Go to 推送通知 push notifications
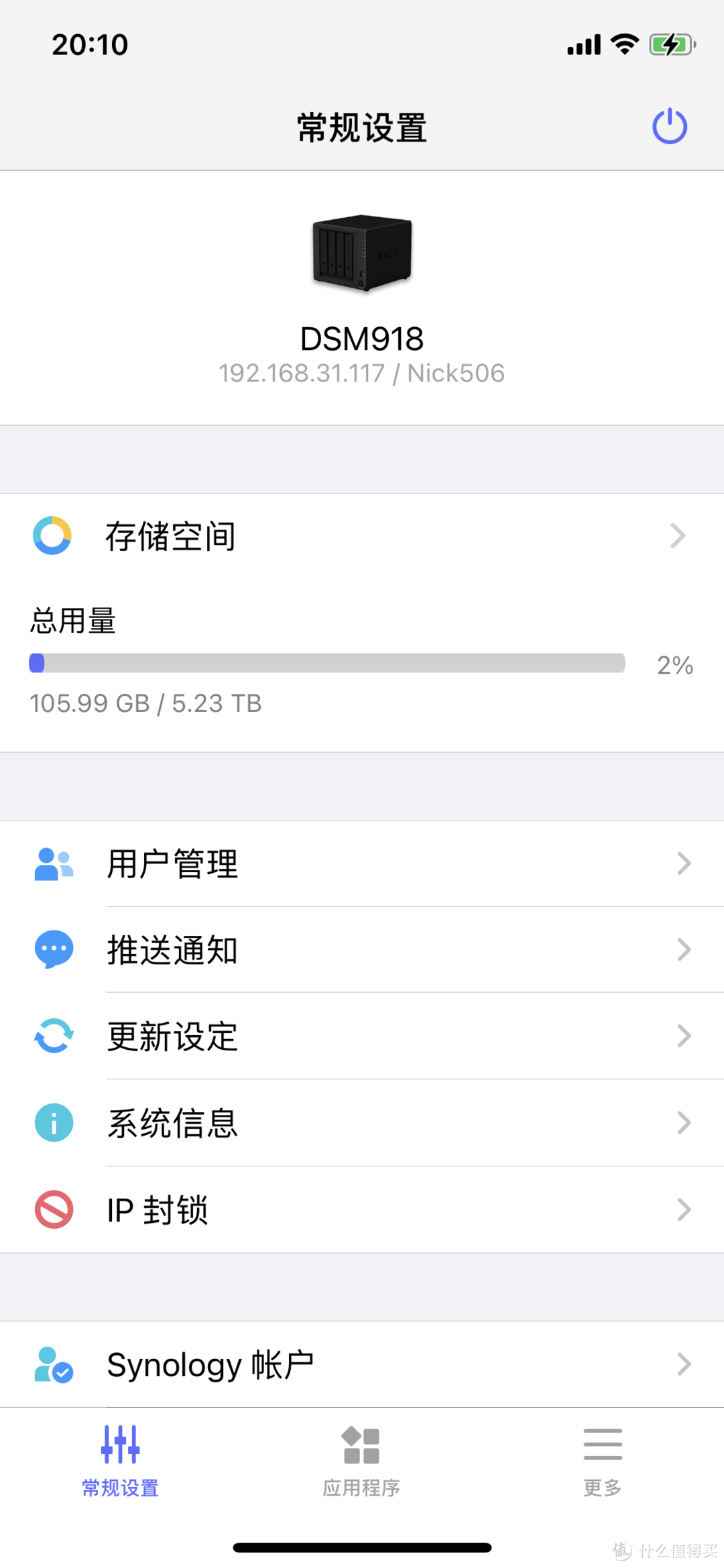 click(362, 950)
